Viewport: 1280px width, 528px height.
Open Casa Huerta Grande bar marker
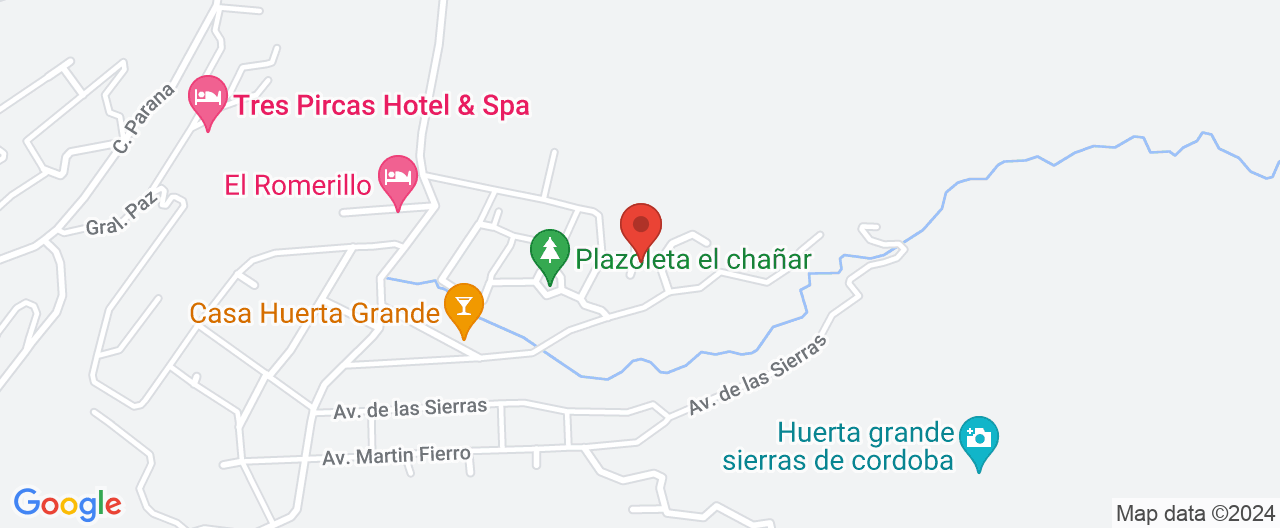point(464,307)
